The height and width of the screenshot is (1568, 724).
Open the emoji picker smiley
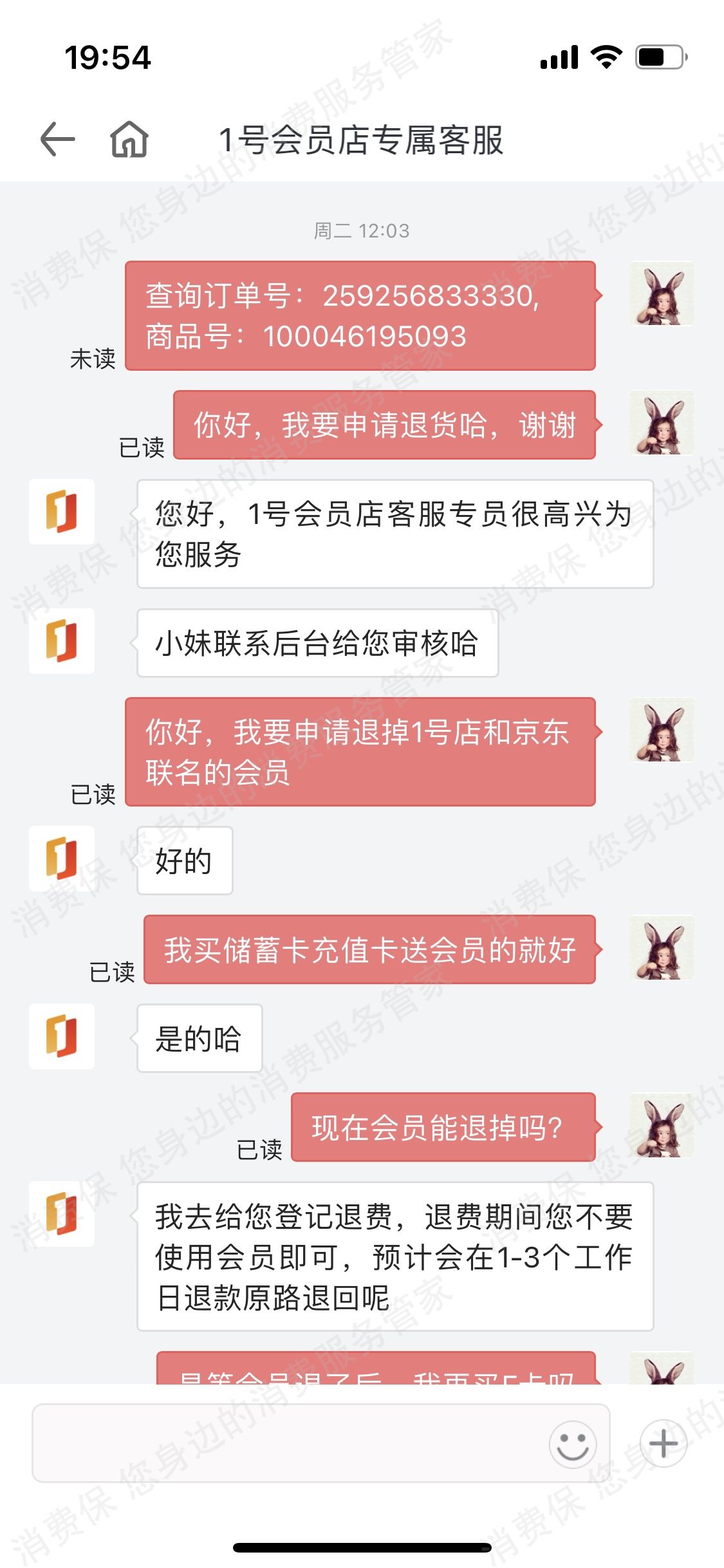[572, 1444]
